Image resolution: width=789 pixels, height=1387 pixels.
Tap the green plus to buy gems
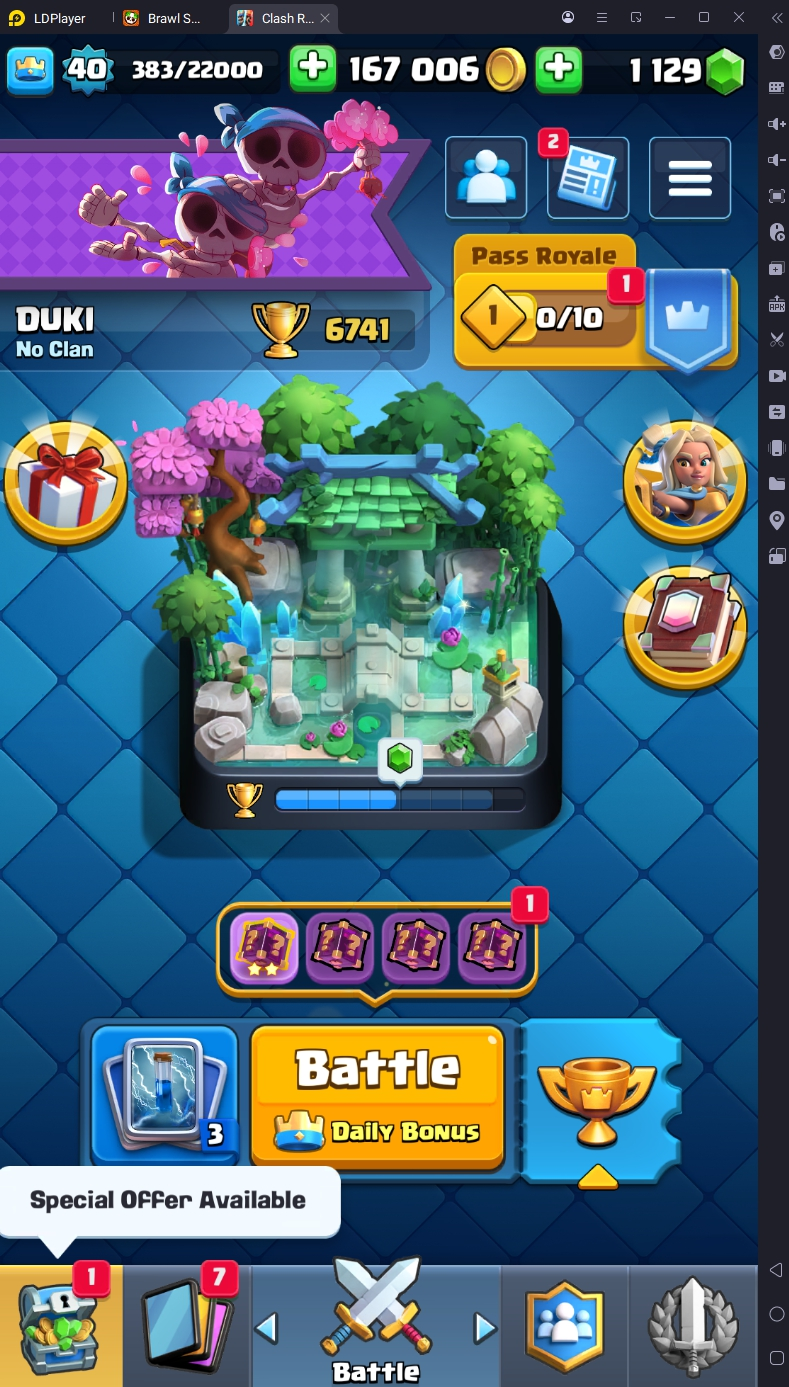click(x=558, y=69)
